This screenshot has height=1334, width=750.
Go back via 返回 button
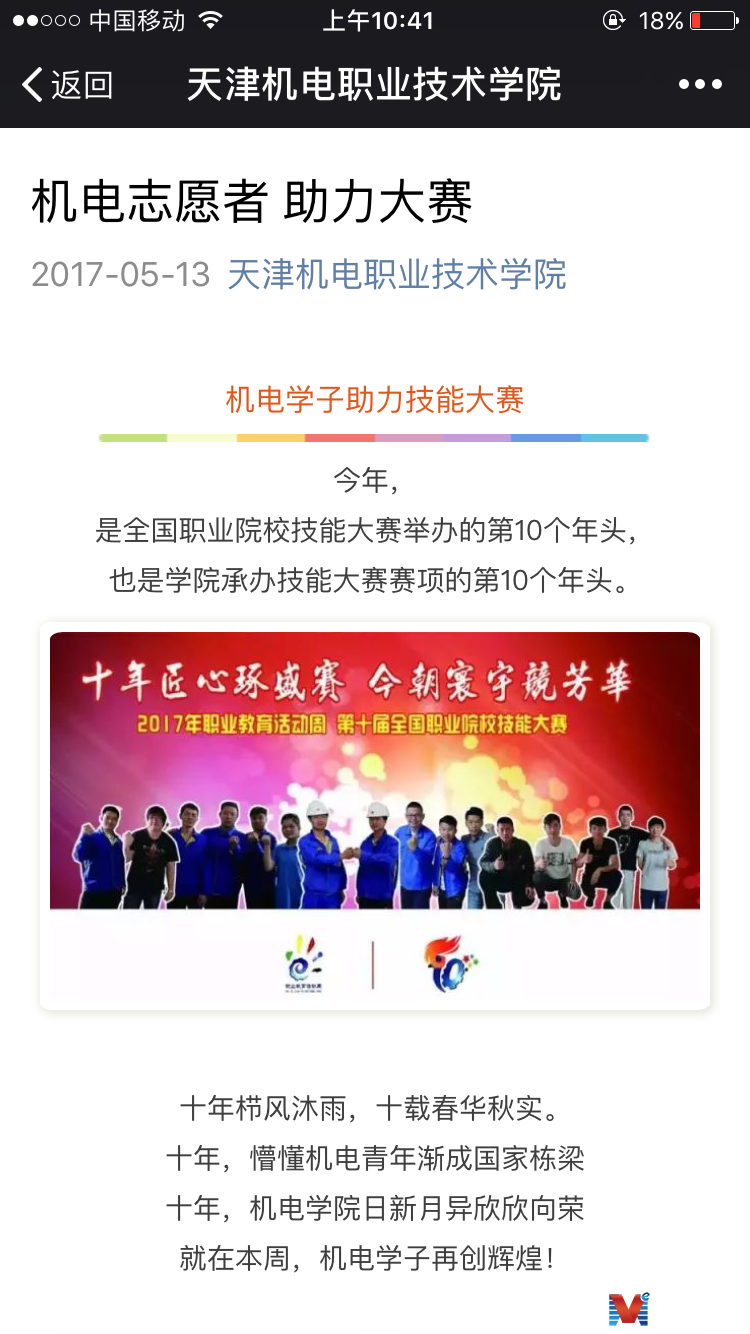click(x=66, y=85)
